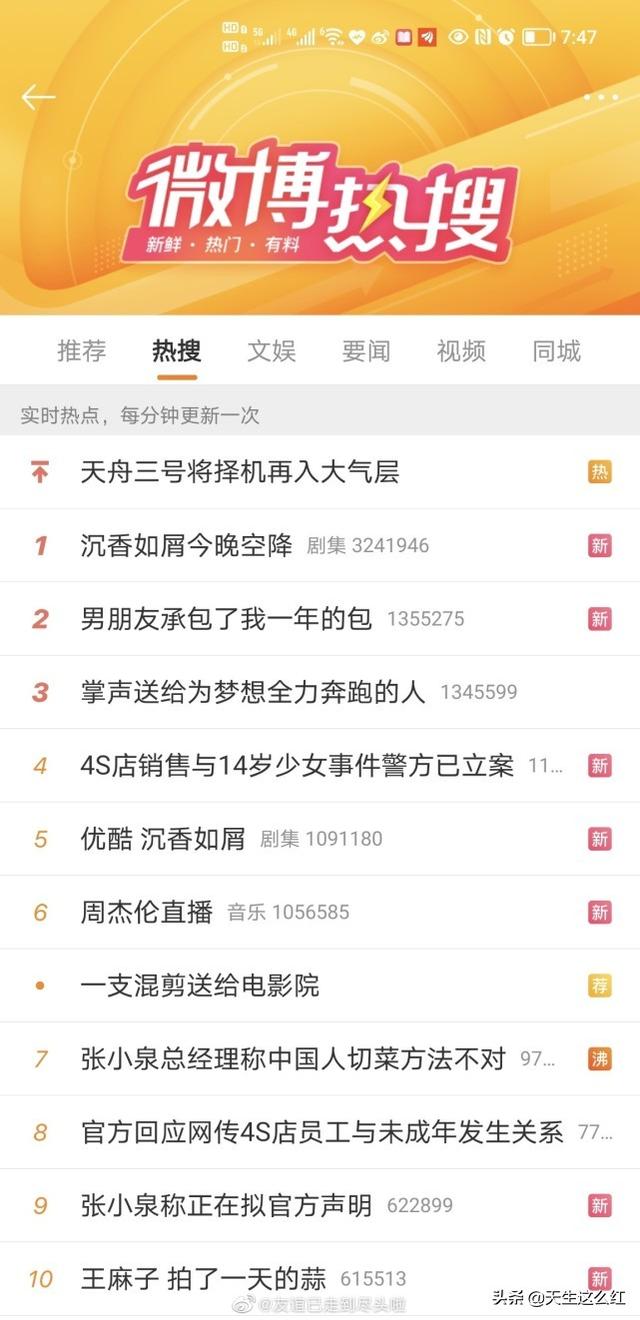This screenshot has width=640, height=1320.
Task: Open topic 张小泉称正在拟官方声明
Action: tap(320, 1206)
